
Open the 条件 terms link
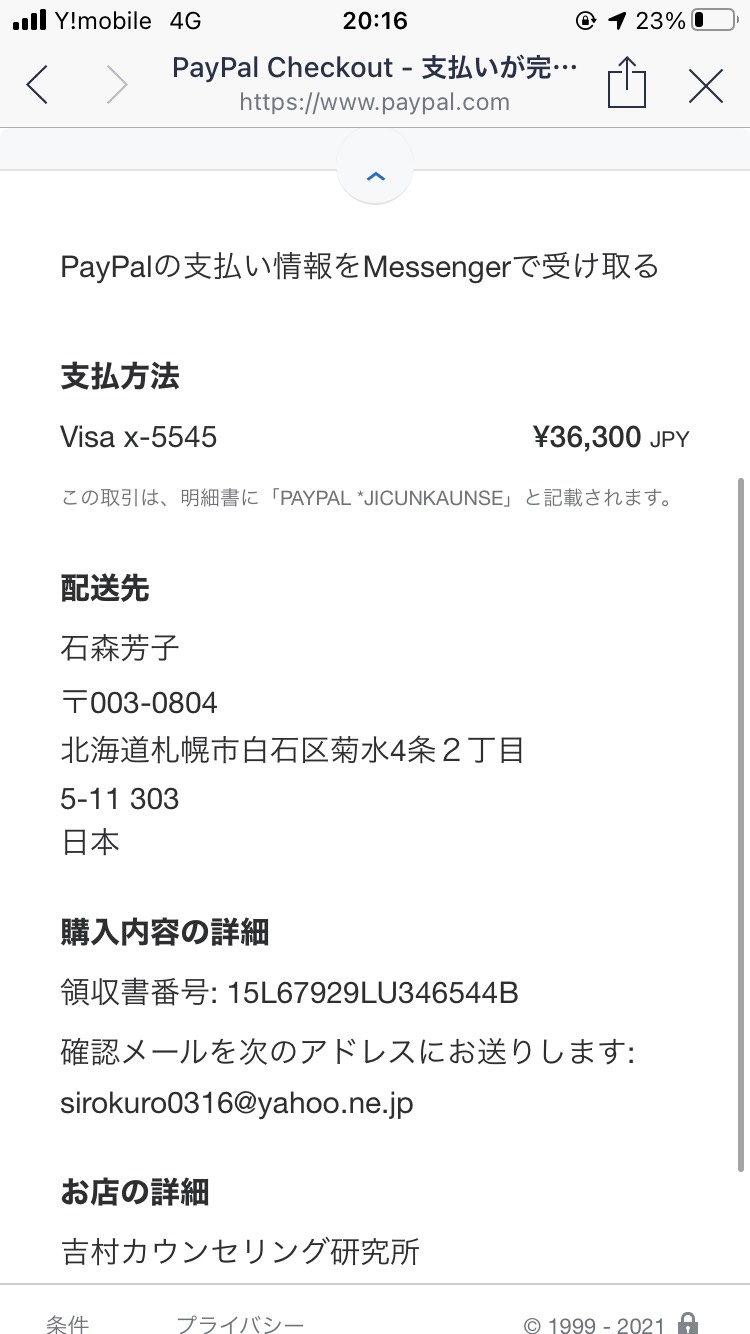(67, 1324)
